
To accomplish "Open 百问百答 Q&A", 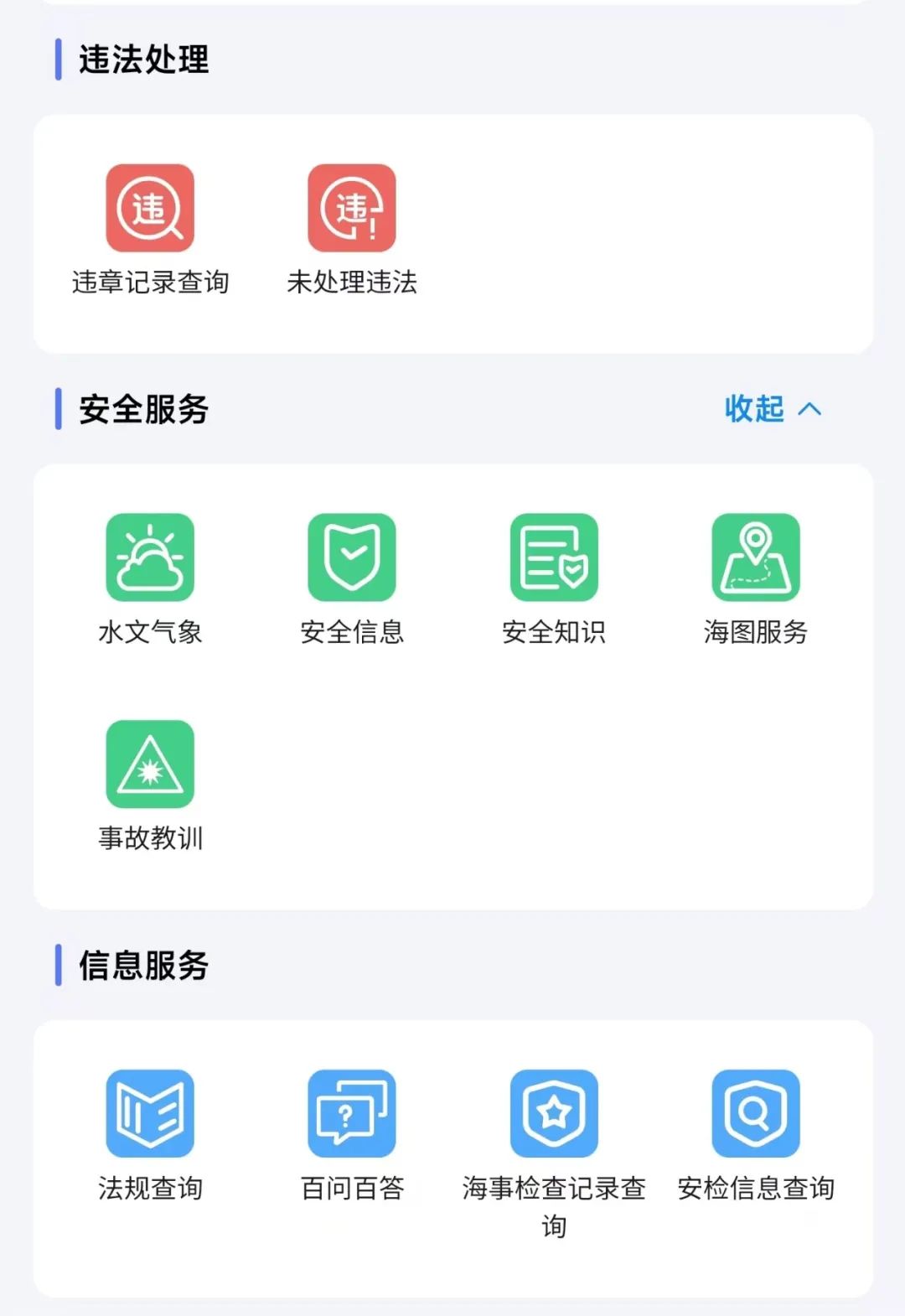I will pos(352,1114).
